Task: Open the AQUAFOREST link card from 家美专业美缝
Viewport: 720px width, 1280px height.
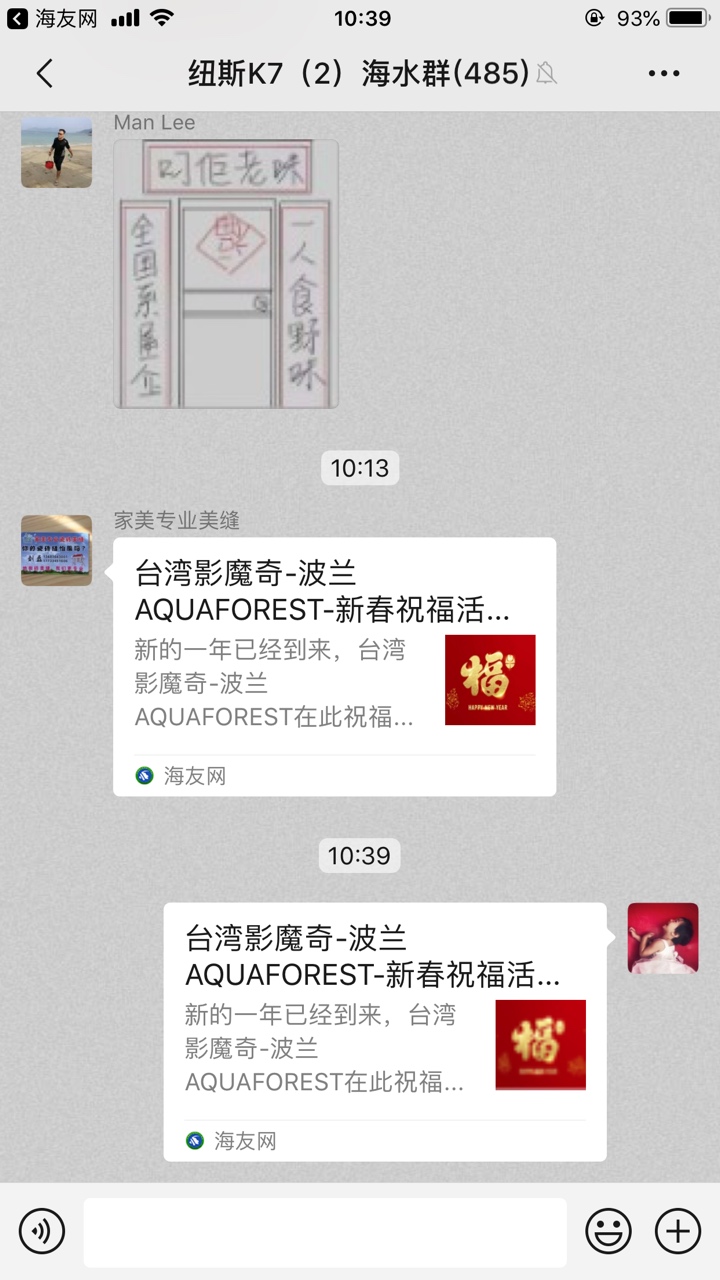Action: [x=334, y=666]
